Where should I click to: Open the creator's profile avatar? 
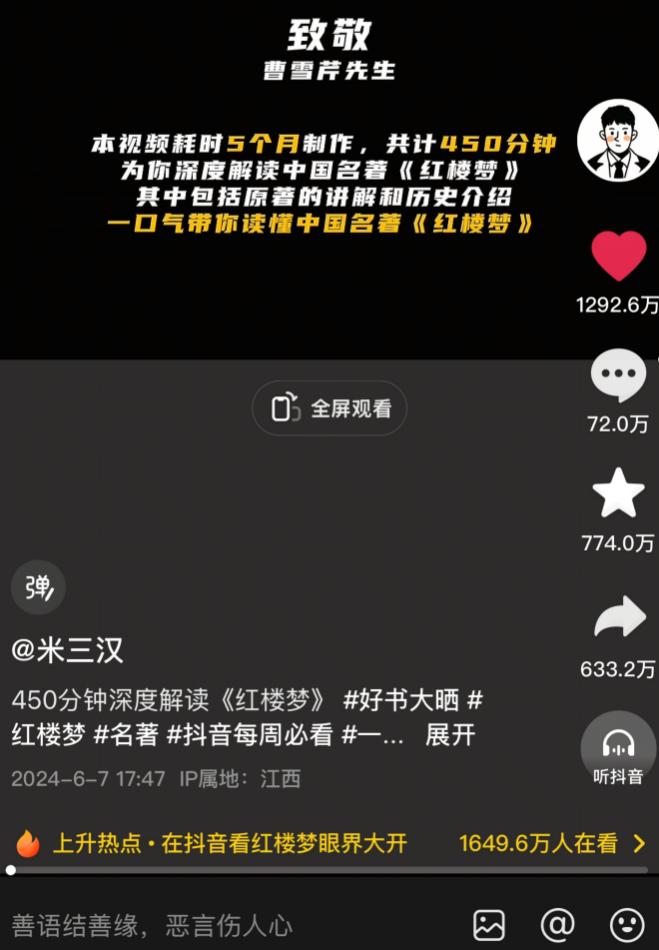pos(617,141)
